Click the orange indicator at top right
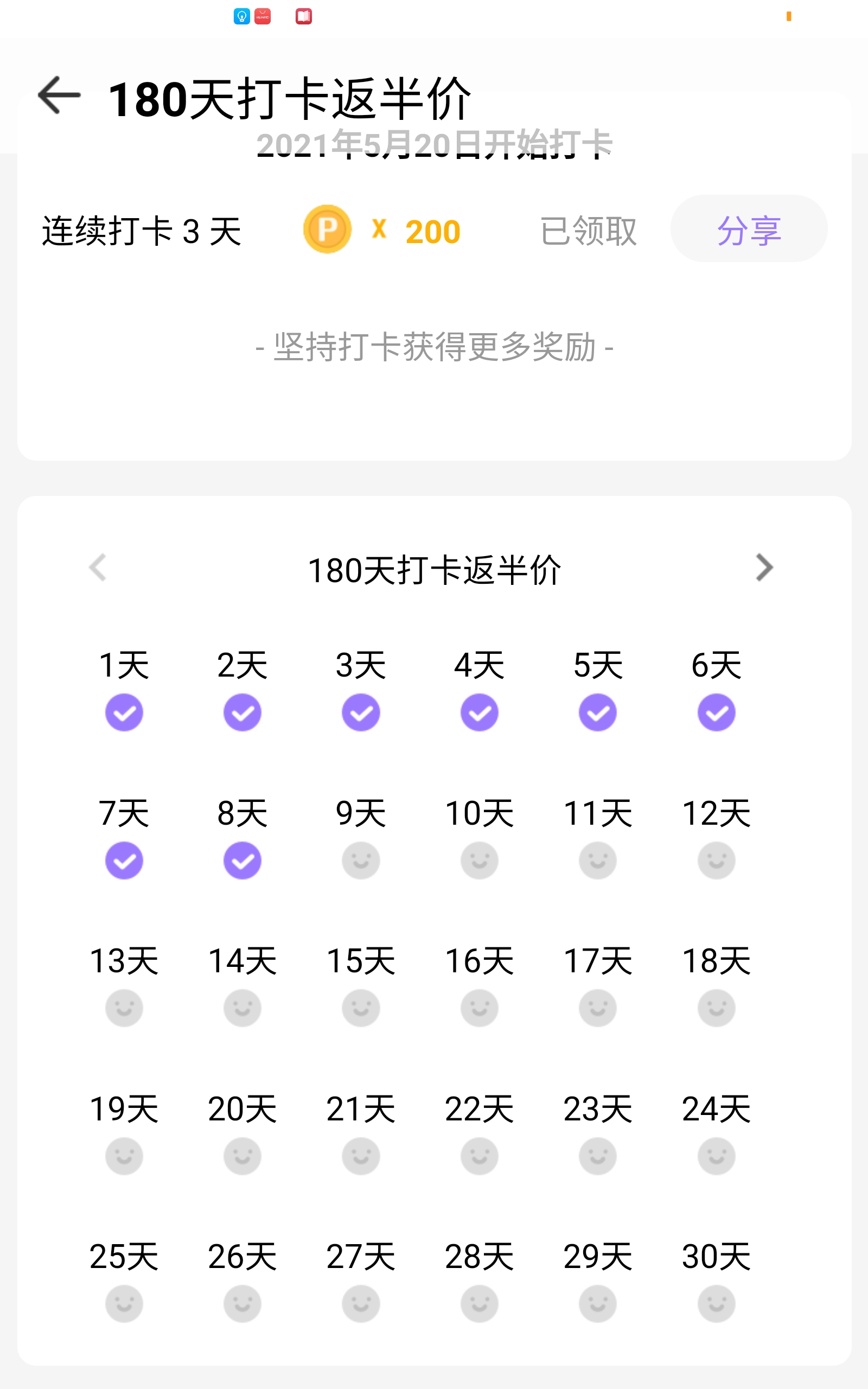The image size is (868, 1389). pos(790,17)
